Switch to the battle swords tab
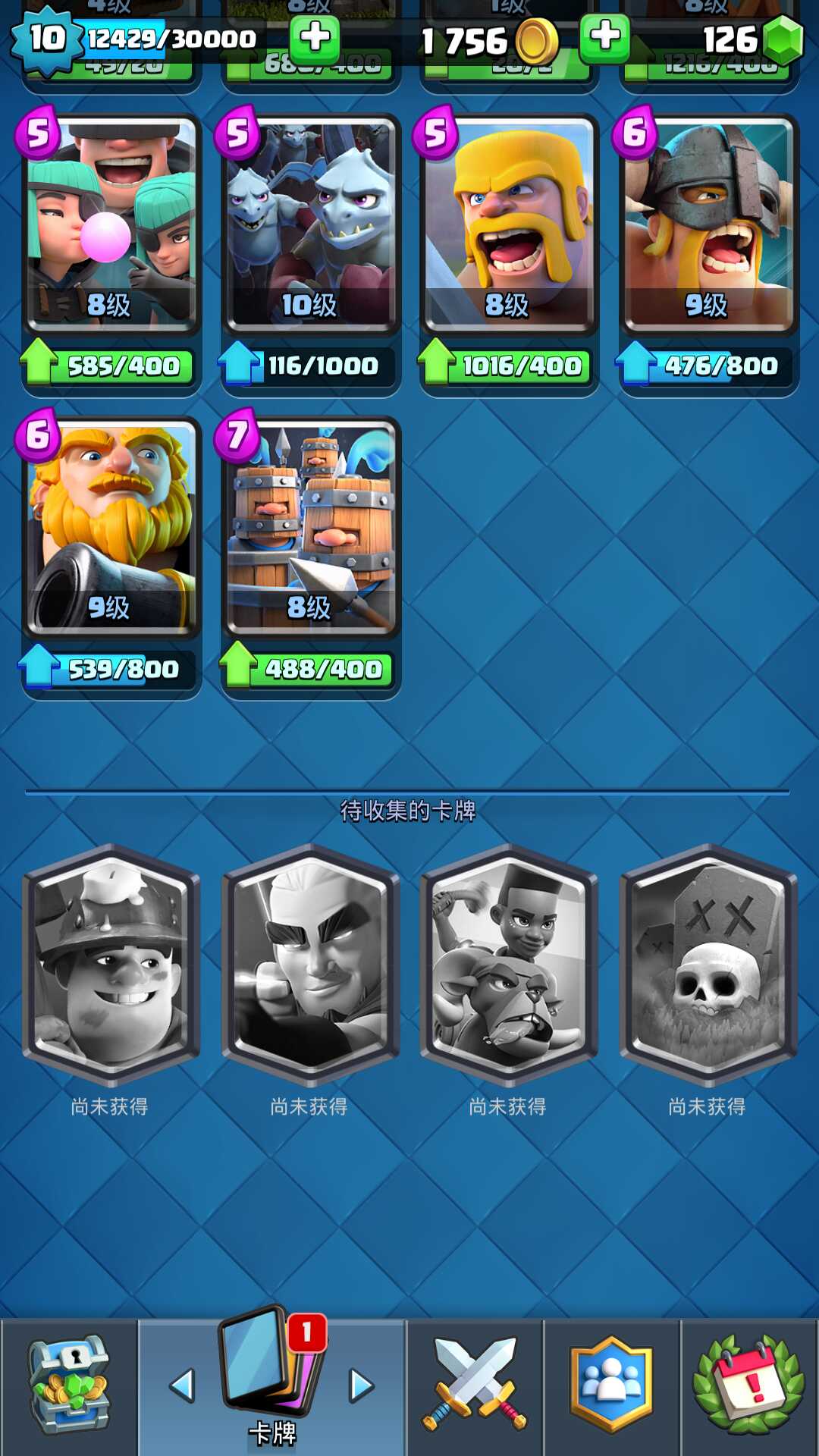This screenshot has width=819, height=1456. (475, 1386)
